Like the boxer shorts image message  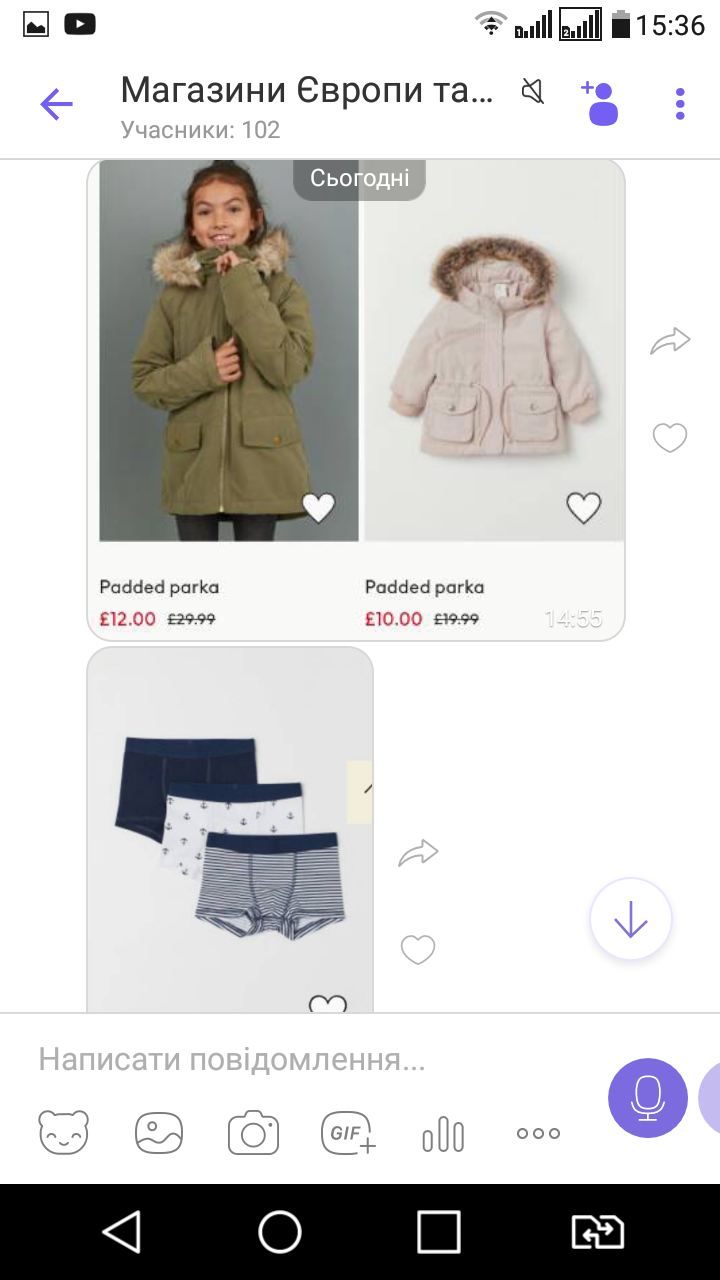[418, 949]
